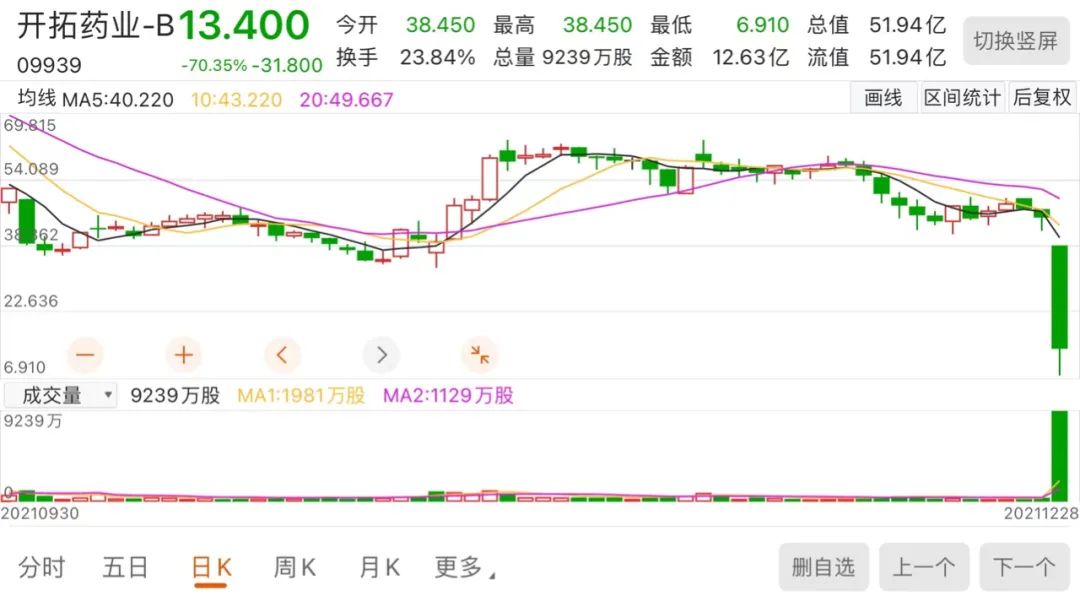Switch to the 月K tab
Screen dimensions: 1080x607
point(380,568)
